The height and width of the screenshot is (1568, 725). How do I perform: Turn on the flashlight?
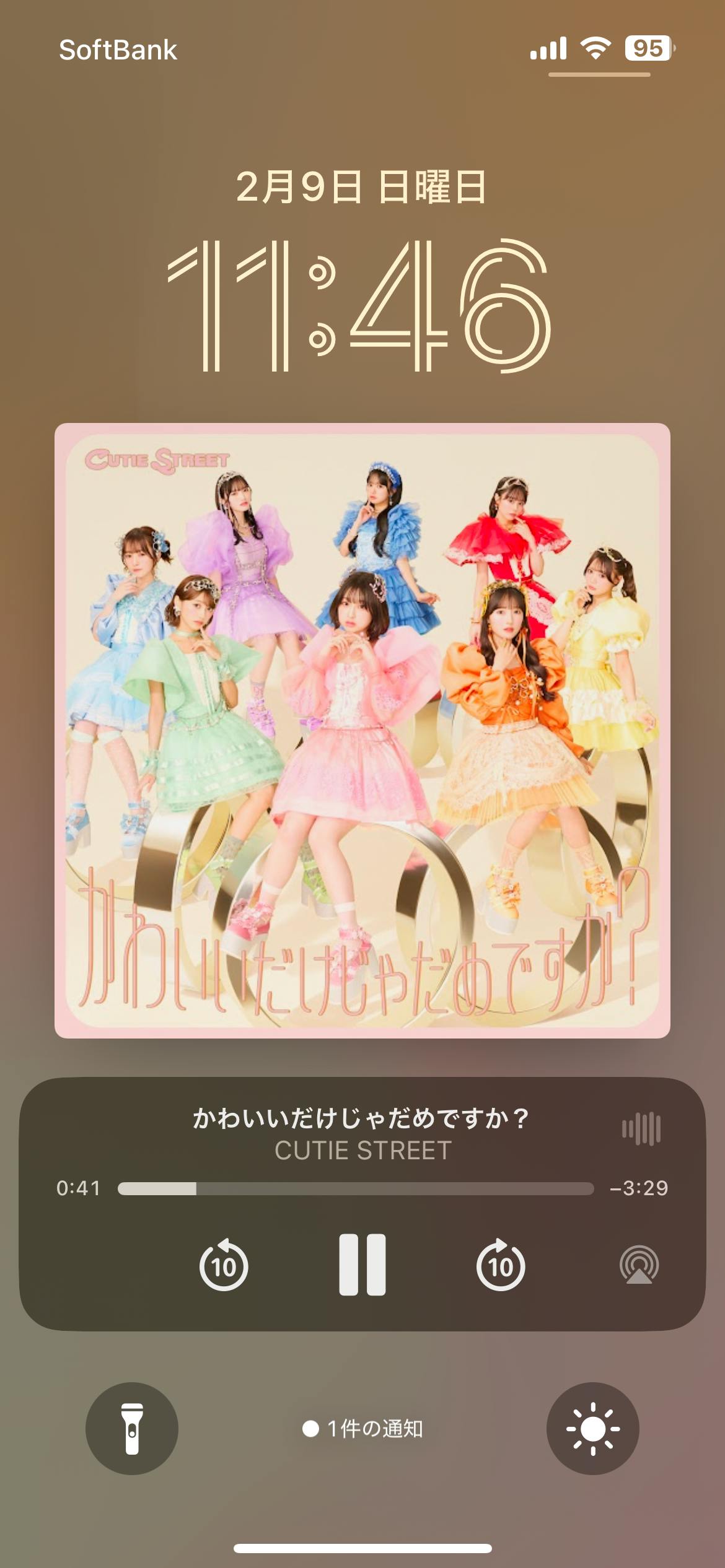pyautogui.click(x=132, y=1429)
